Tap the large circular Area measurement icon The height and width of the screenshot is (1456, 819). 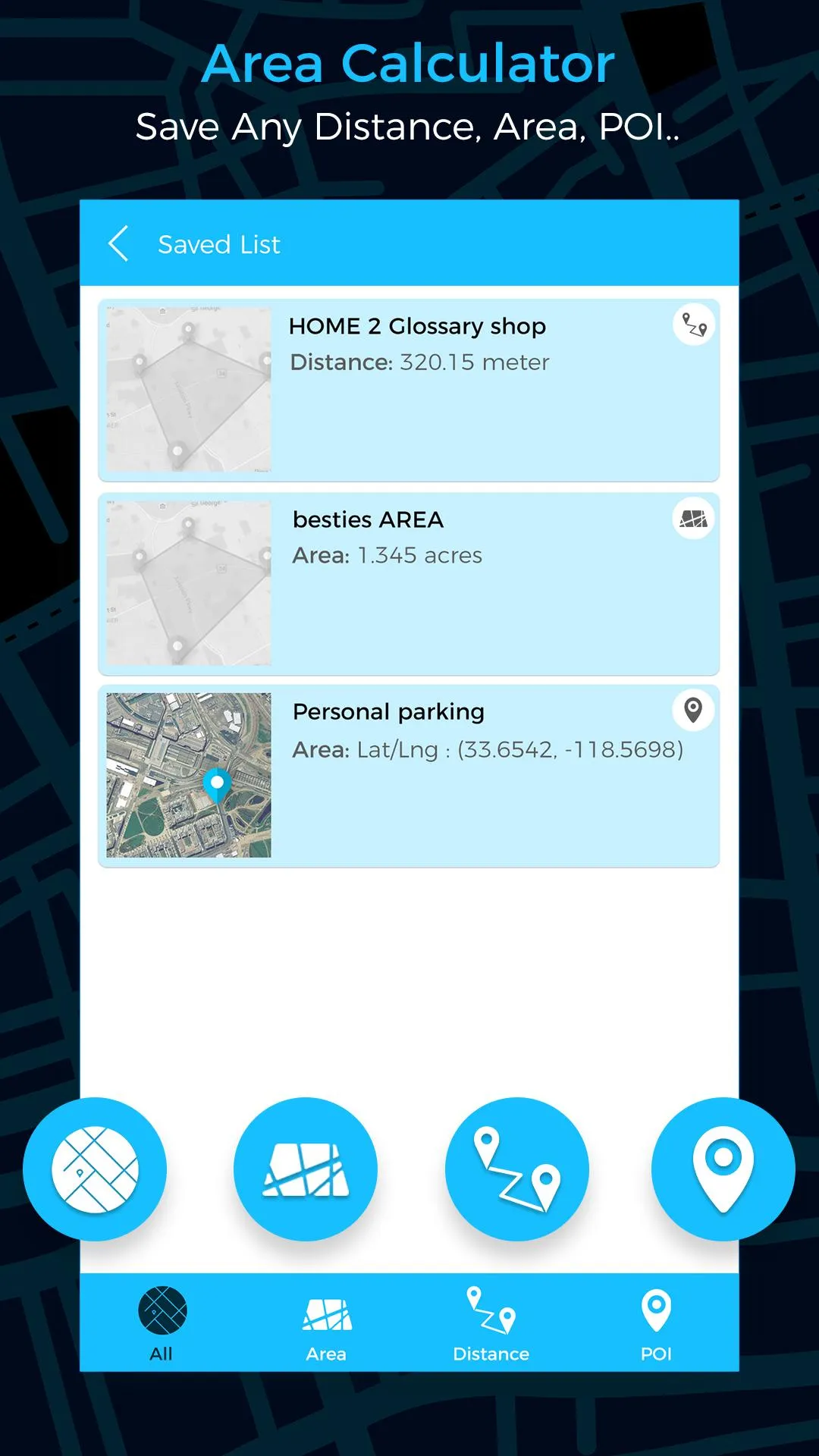point(306,1169)
